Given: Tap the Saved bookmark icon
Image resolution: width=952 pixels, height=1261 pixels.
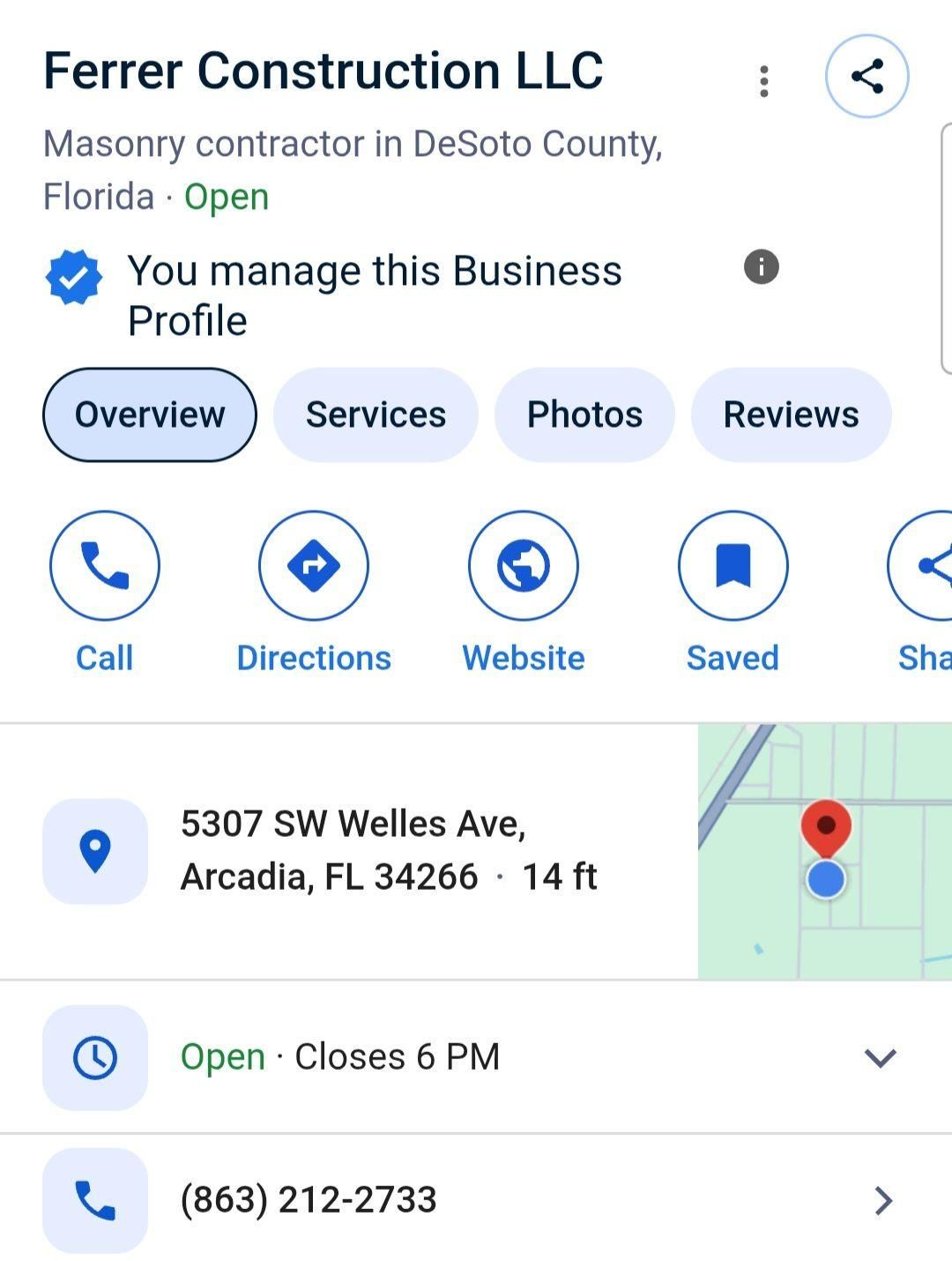Looking at the screenshot, I should [x=733, y=565].
